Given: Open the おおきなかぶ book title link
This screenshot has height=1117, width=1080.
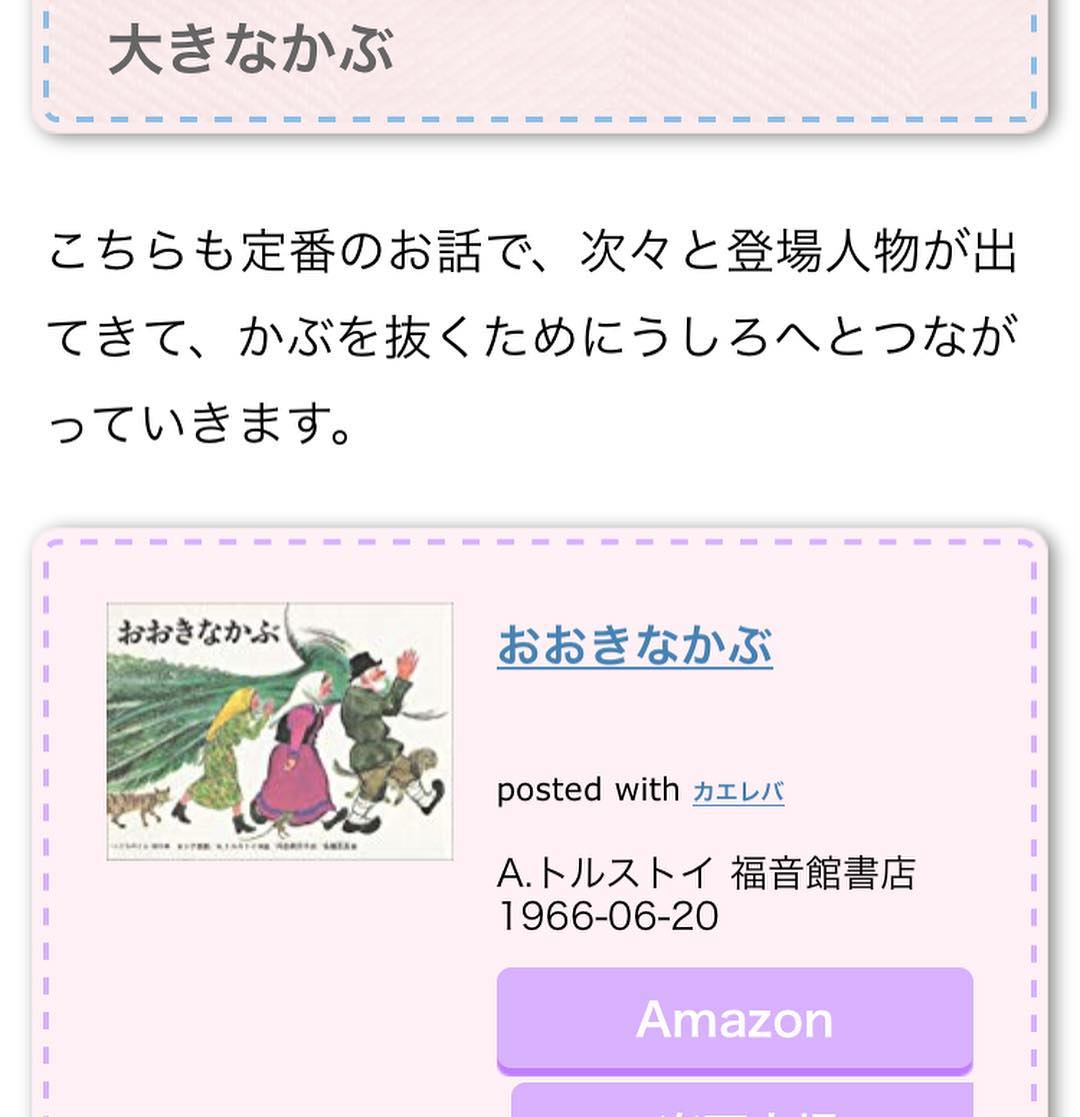Looking at the screenshot, I should click(x=635, y=645).
